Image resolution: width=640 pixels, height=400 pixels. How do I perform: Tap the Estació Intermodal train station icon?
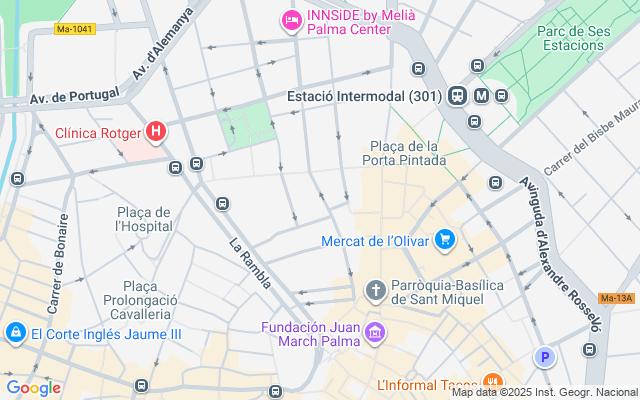(x=458, y=96)
